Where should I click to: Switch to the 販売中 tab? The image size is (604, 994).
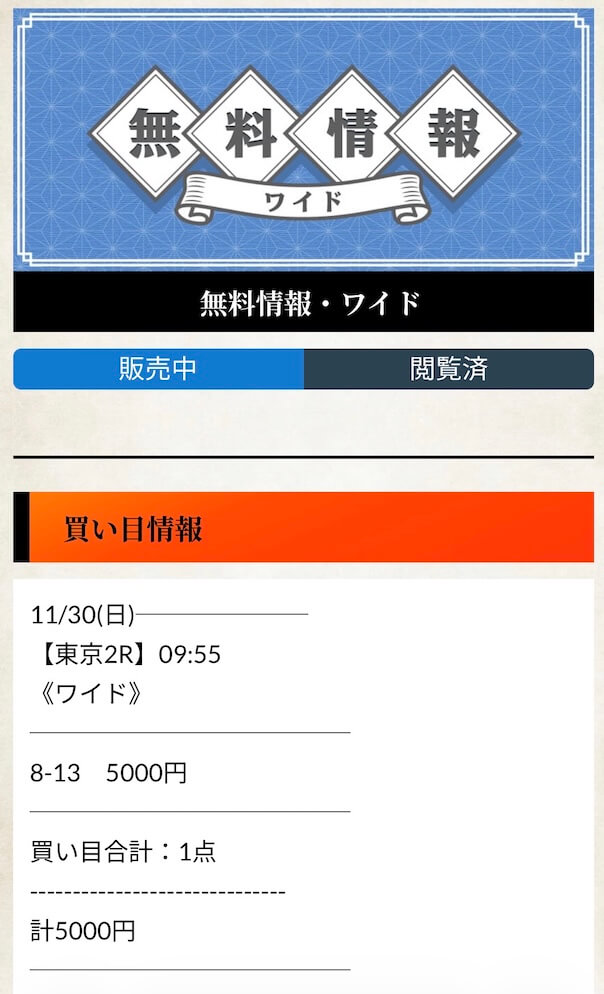pyautogui.click(x=158, y=369)
